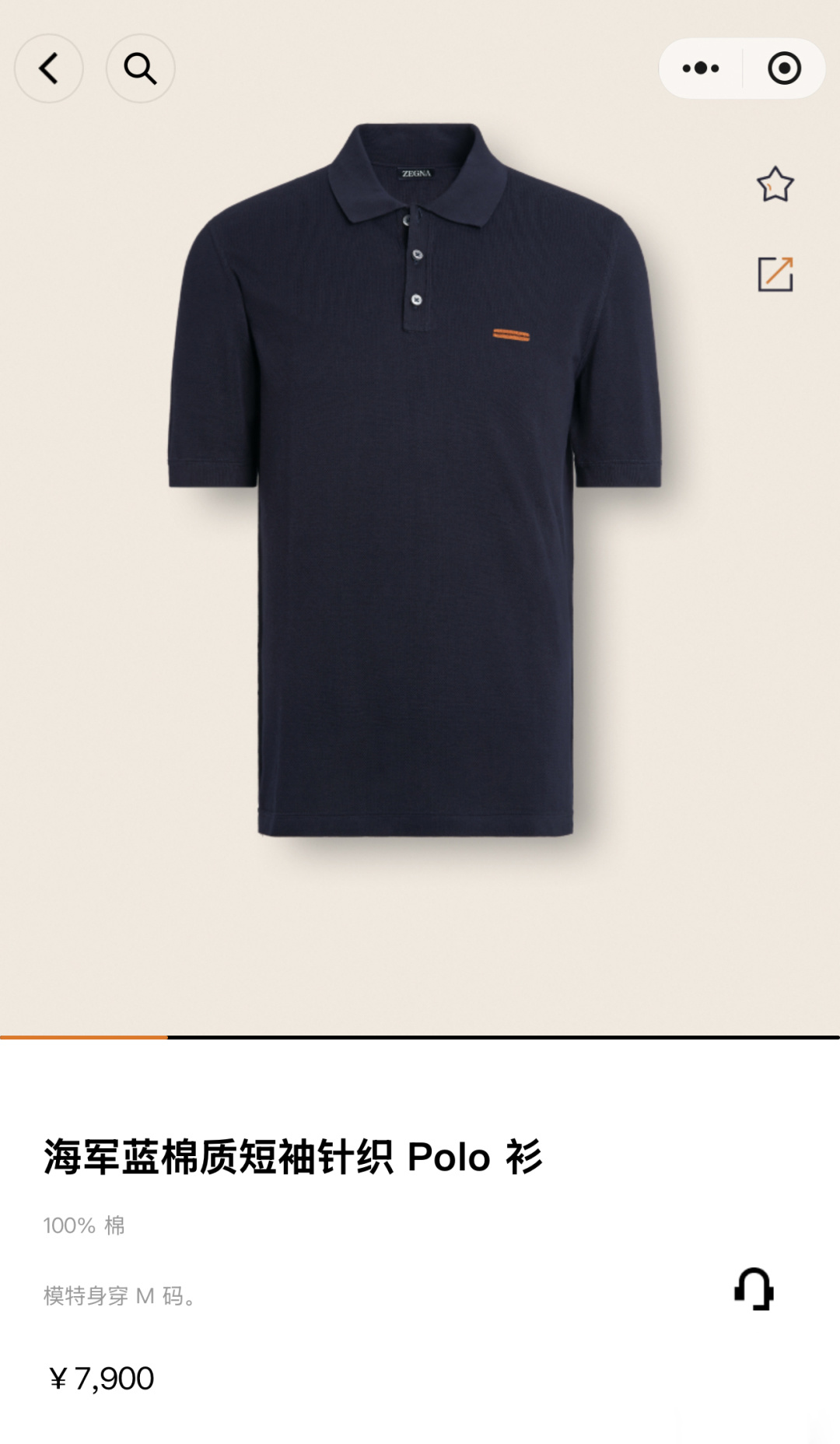Share this product with the share icon
Viewport: 840px width, 1444px height.
775,274
